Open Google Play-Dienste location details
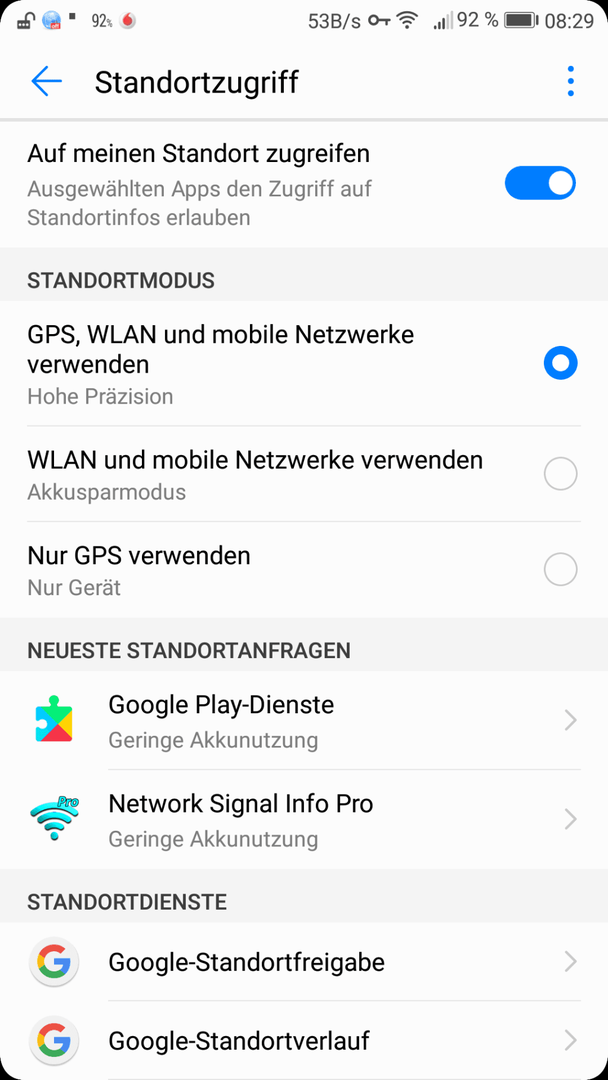 tap(304, 720)
